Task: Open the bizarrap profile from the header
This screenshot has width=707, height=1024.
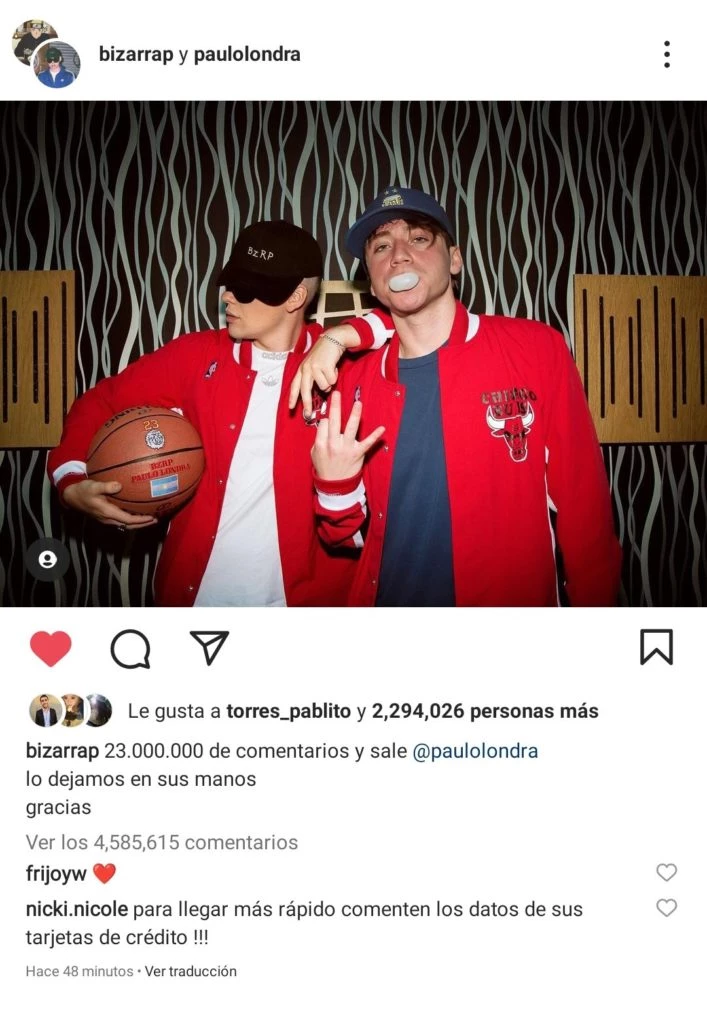Action: (135, 54)
